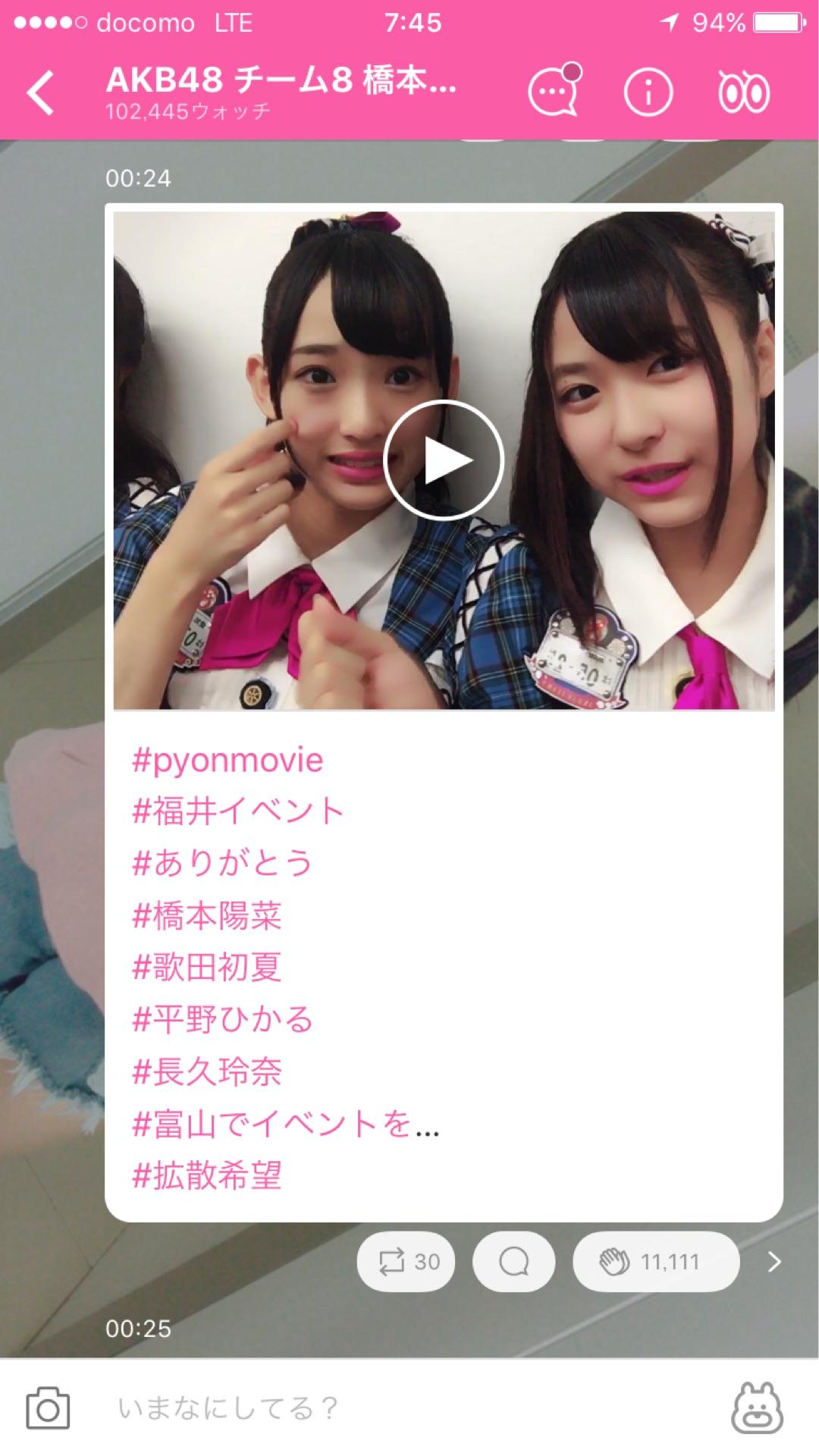Play the pyonmovie video
Viewport: 819px width, 1456px height.
pos(444,460)
